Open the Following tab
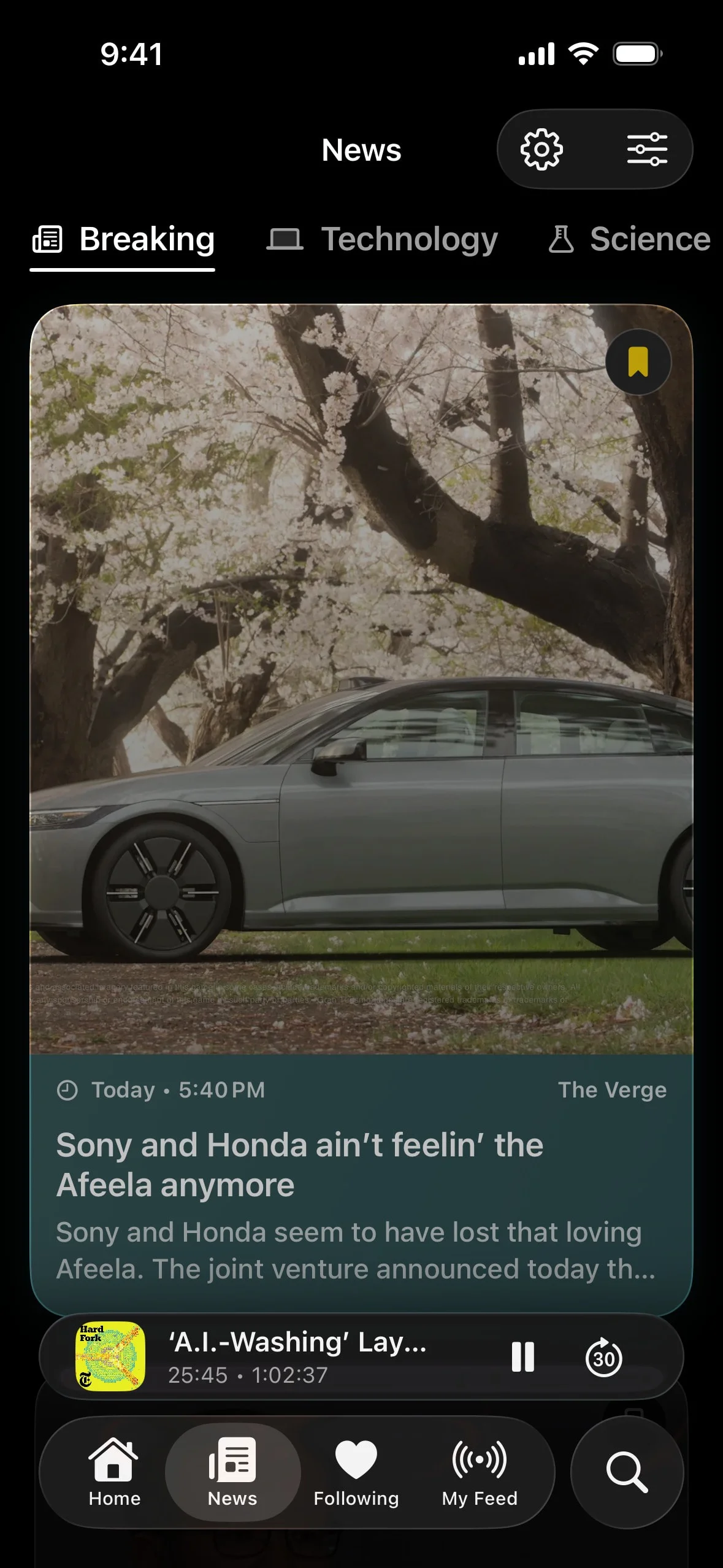723x1568 pixels. (356, 1472)
